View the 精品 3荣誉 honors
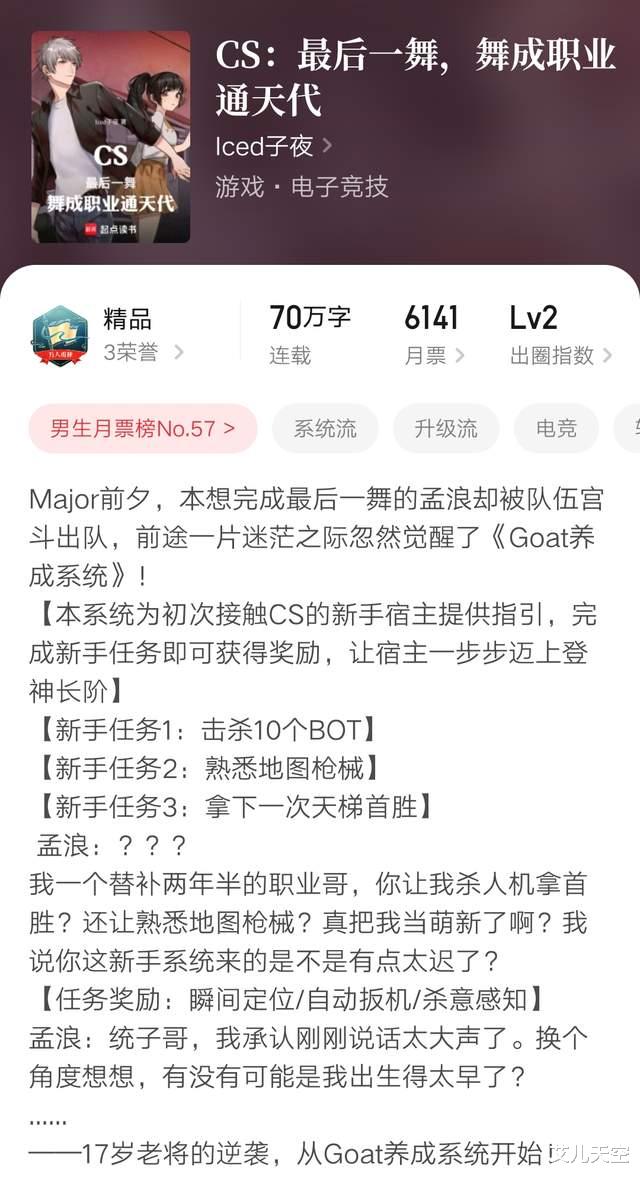The width and height of the screenshot is (640, 1177). 107,335
